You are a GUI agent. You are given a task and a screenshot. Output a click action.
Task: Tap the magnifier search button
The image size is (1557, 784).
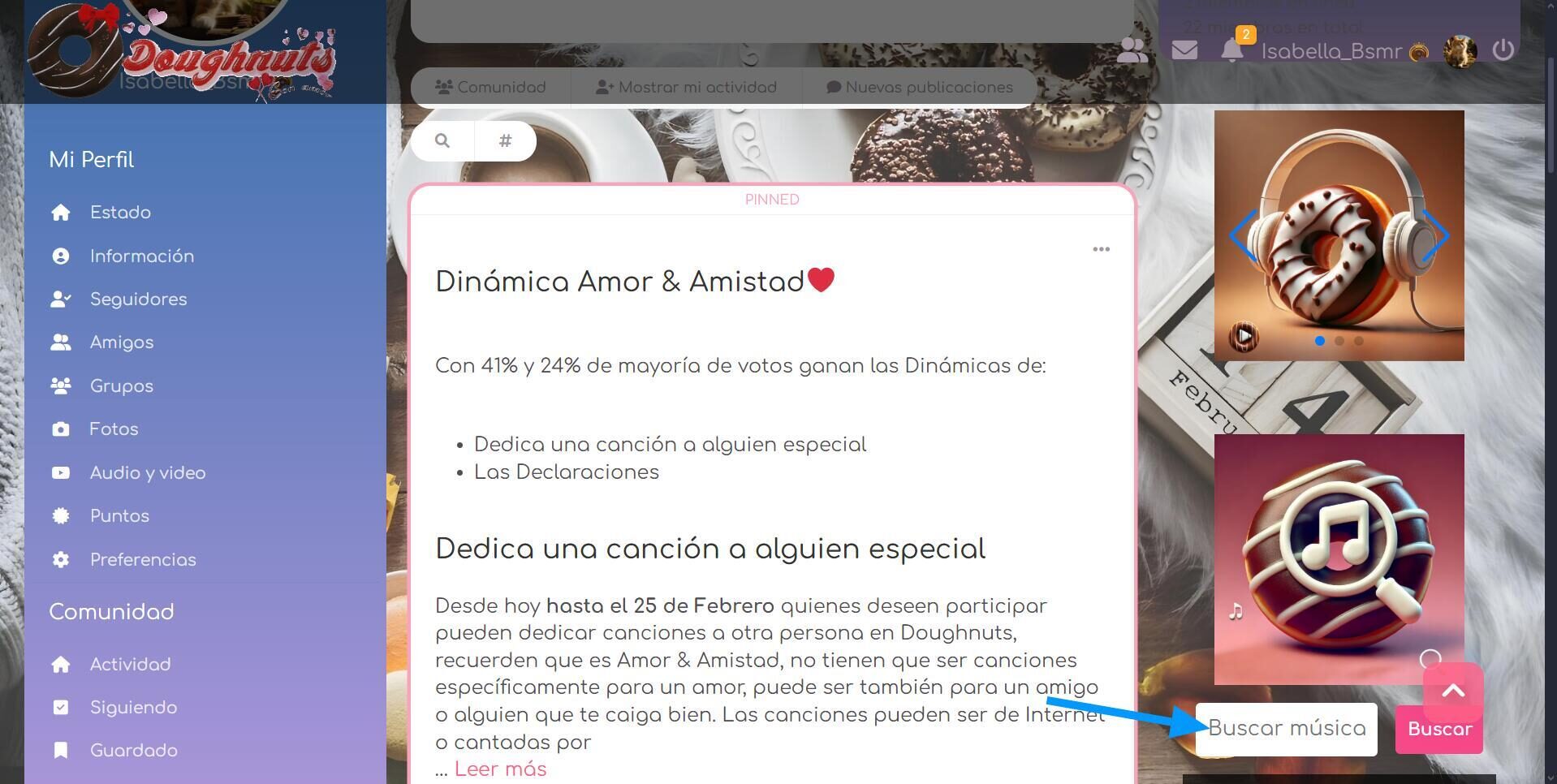pyautogui.click(x=442, y=140)
